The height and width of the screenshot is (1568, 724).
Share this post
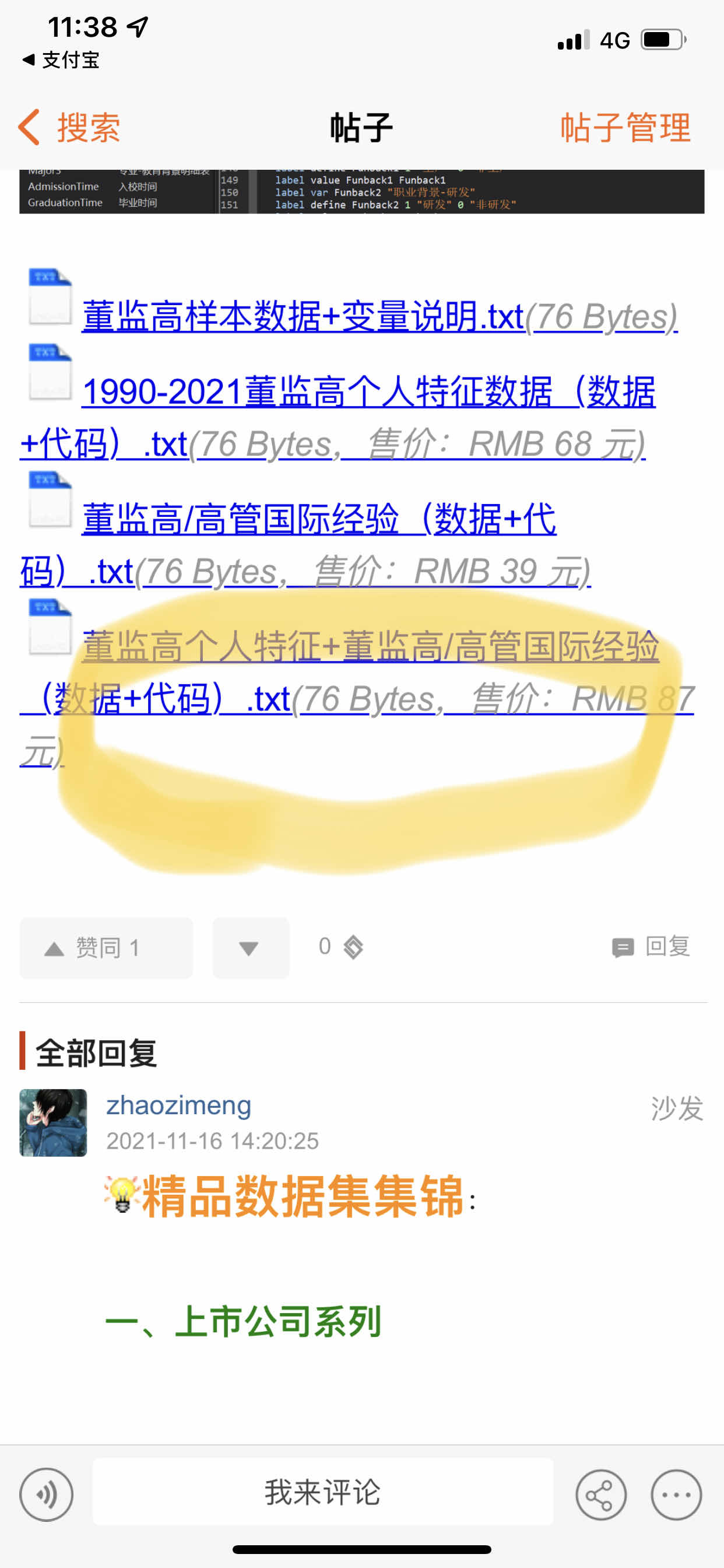600,1494
